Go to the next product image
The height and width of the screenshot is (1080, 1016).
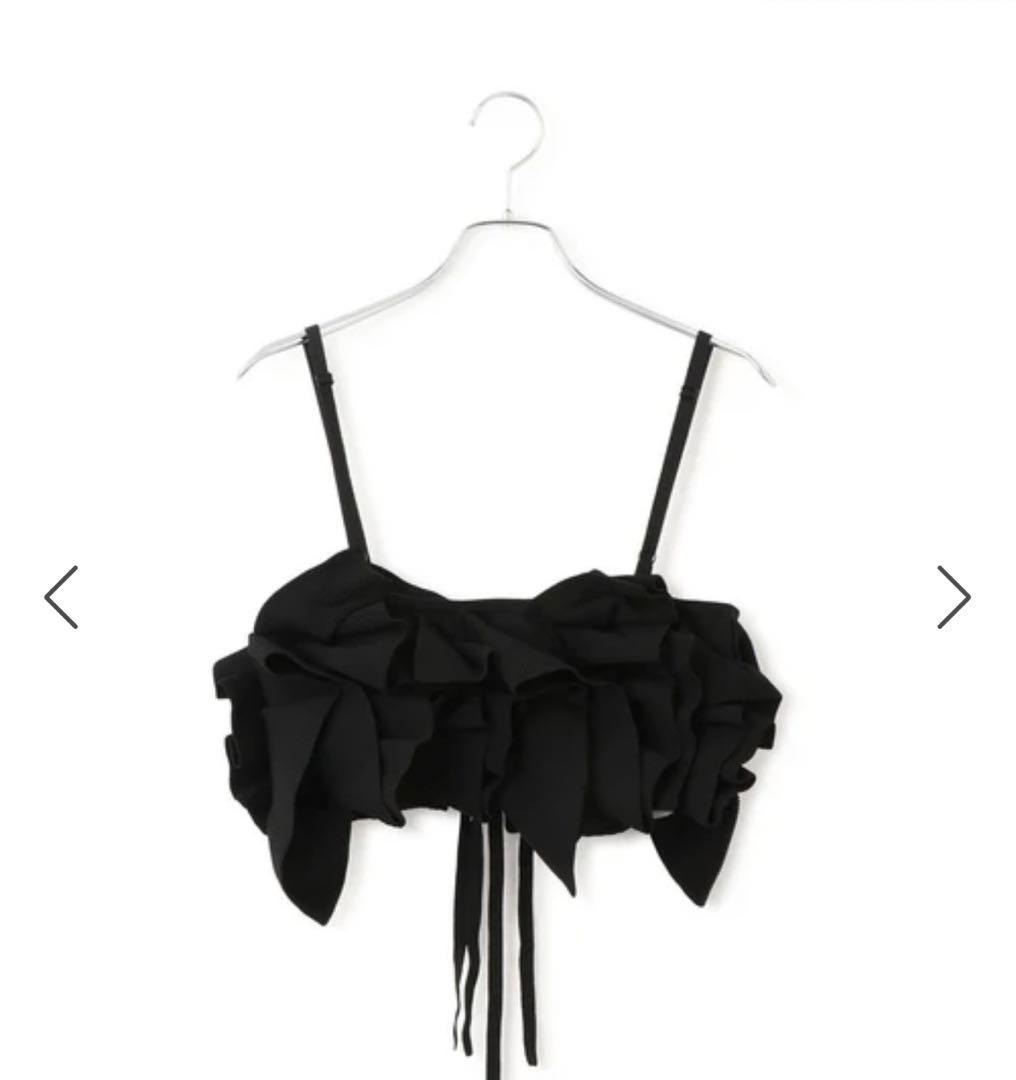pyautogui.click(x=953, y=597)
